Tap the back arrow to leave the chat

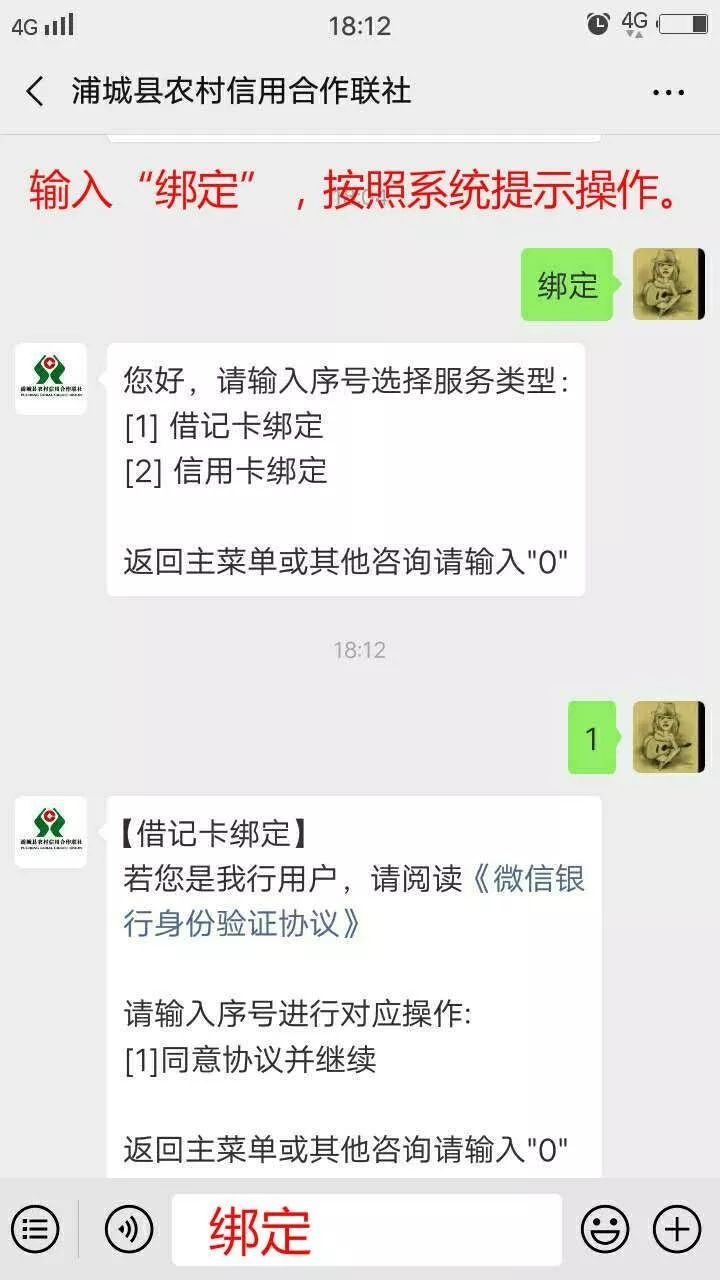tap(33, 89)
